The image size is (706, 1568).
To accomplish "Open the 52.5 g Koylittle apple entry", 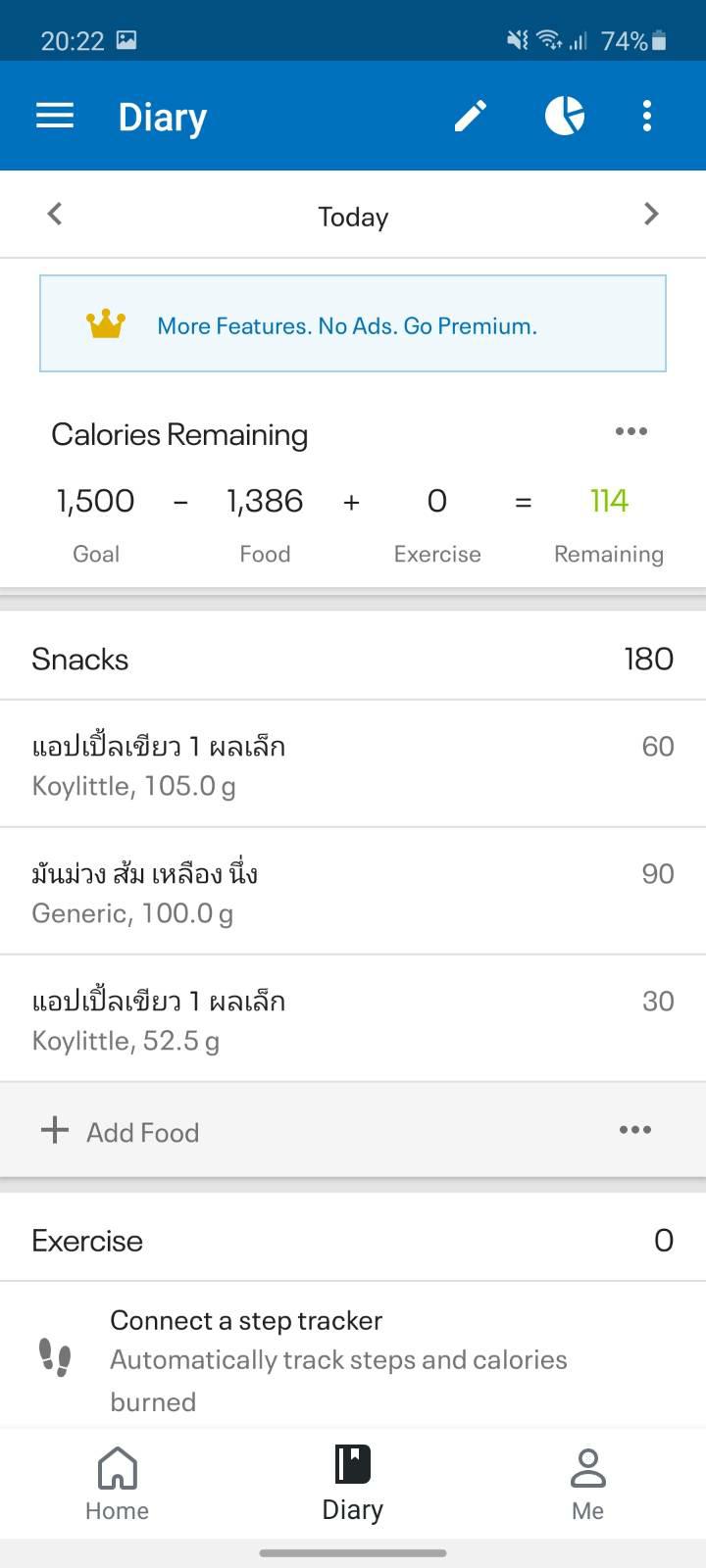I will pos(353,1018).
